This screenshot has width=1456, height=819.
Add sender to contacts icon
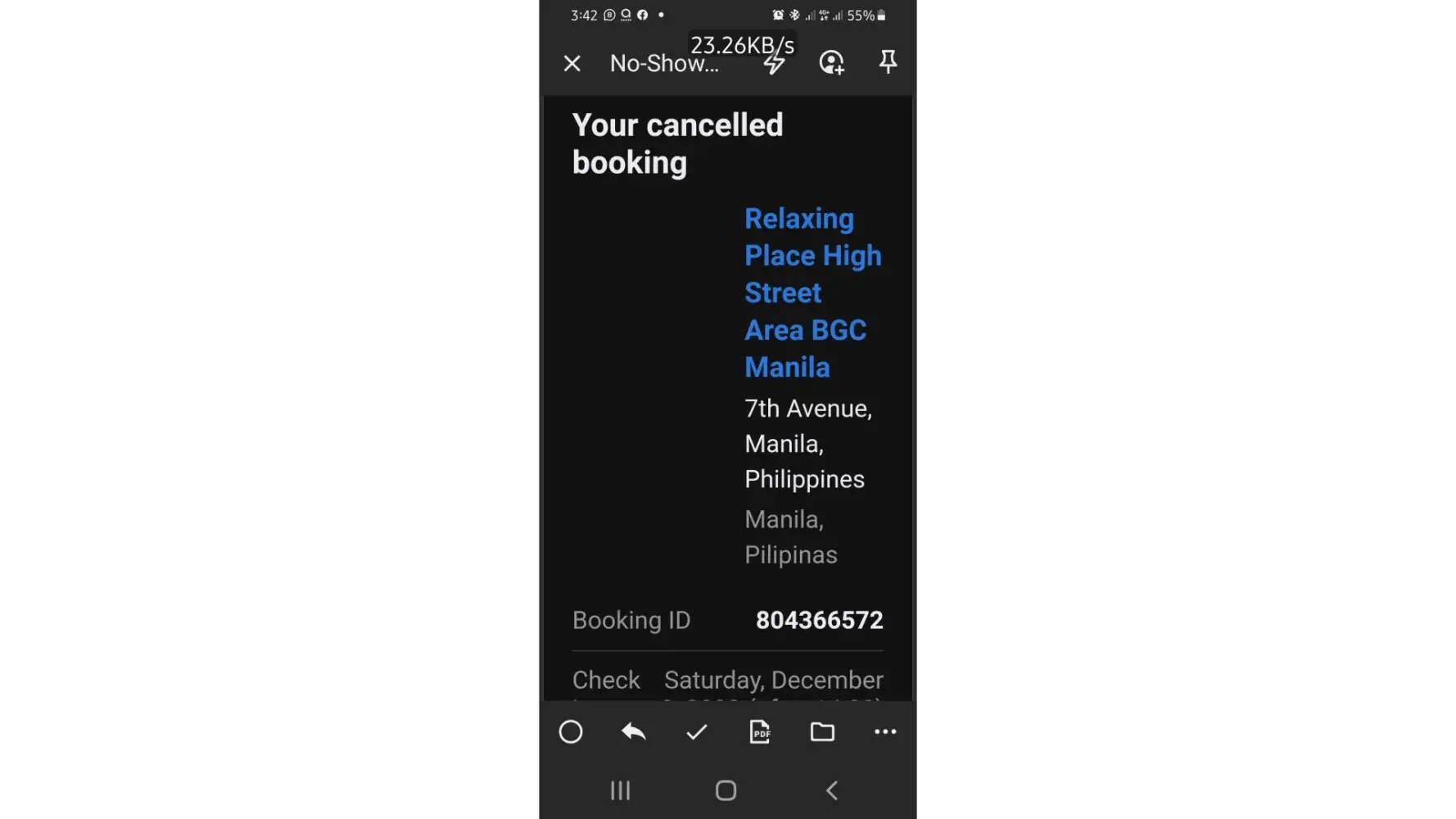tap(831, 63)
